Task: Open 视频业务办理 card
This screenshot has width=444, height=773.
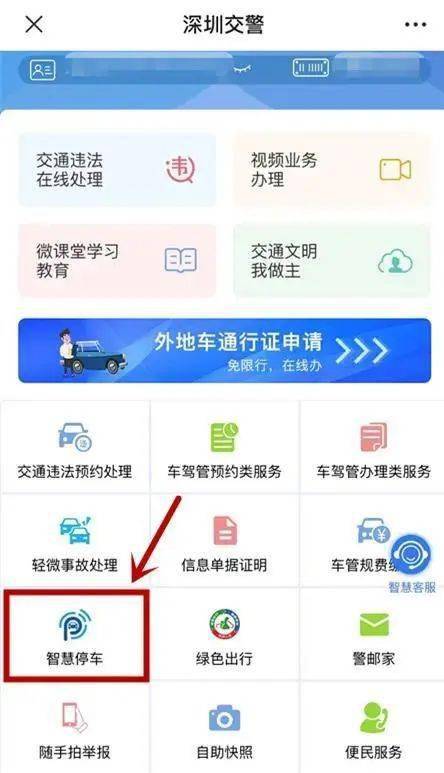Action: click(x=332, y=170)
